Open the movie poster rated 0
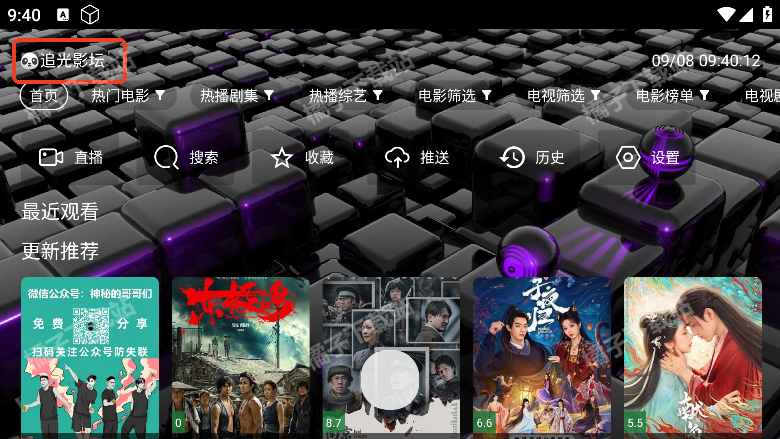 coord(240,355)
